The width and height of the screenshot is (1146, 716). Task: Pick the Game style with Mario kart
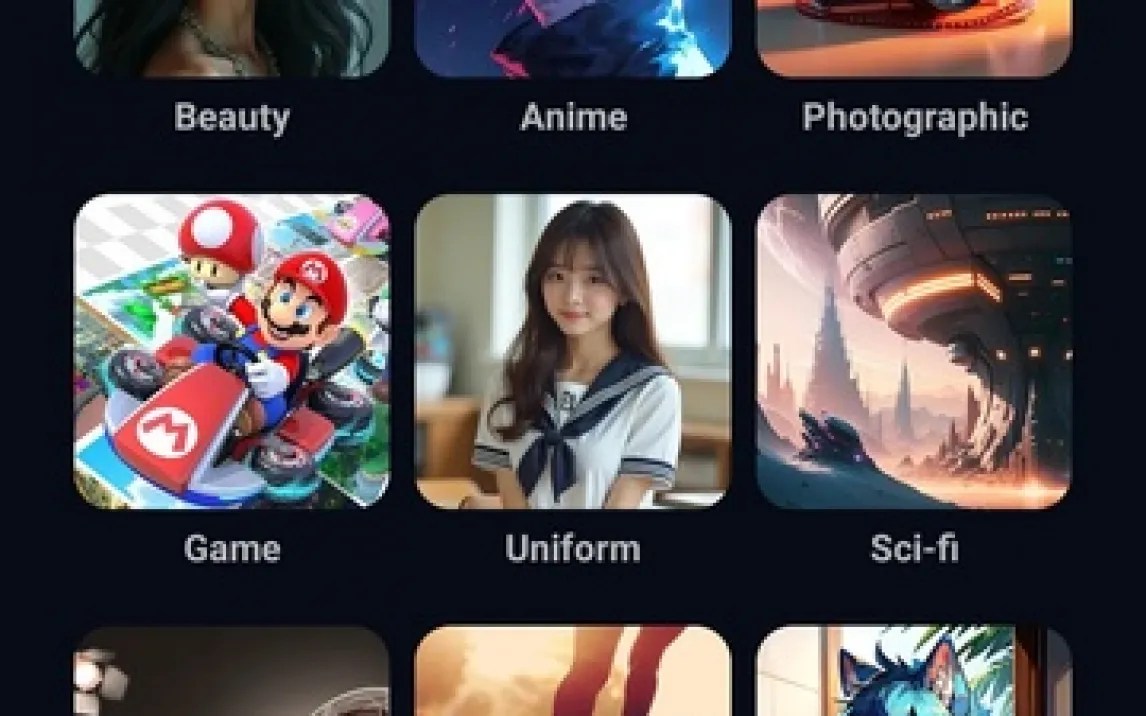tap(231, 351)
